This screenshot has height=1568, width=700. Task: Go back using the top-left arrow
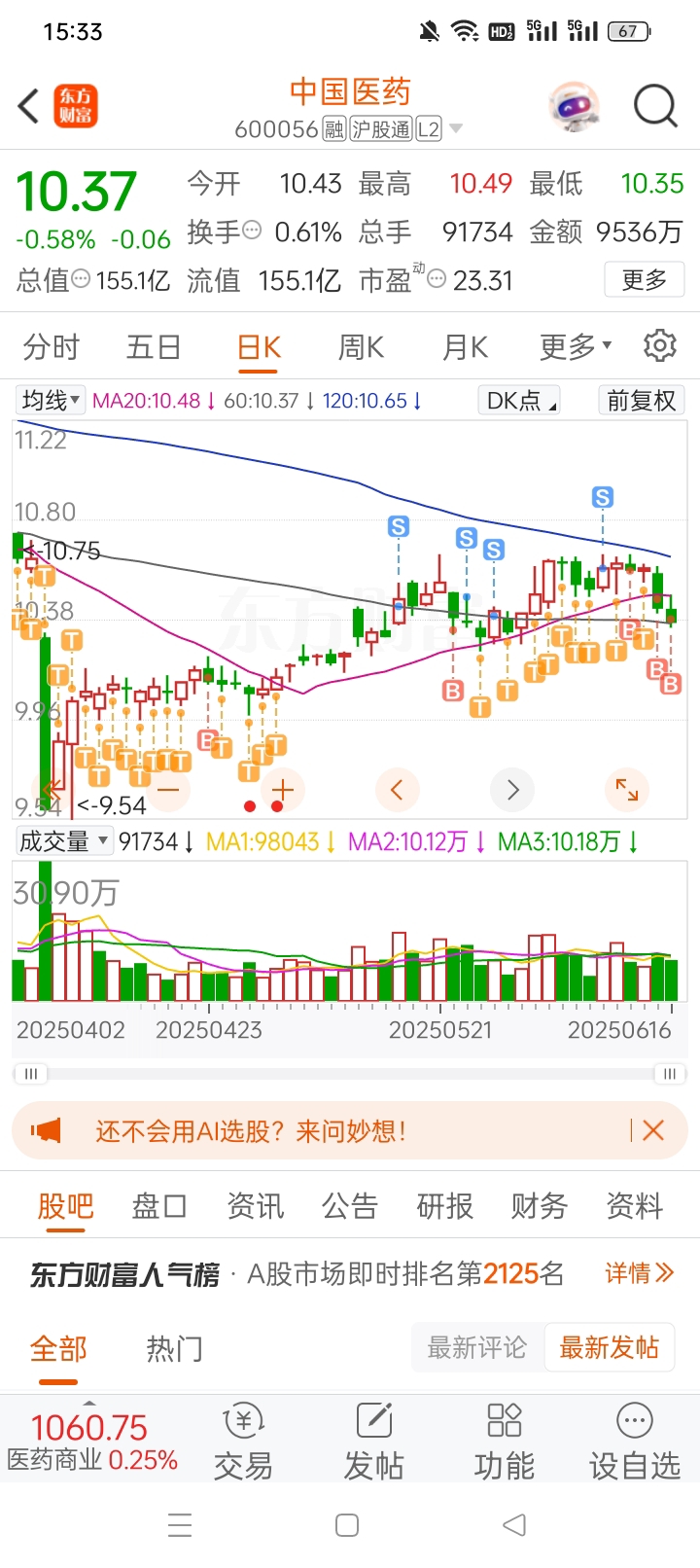tap(28, 105)
